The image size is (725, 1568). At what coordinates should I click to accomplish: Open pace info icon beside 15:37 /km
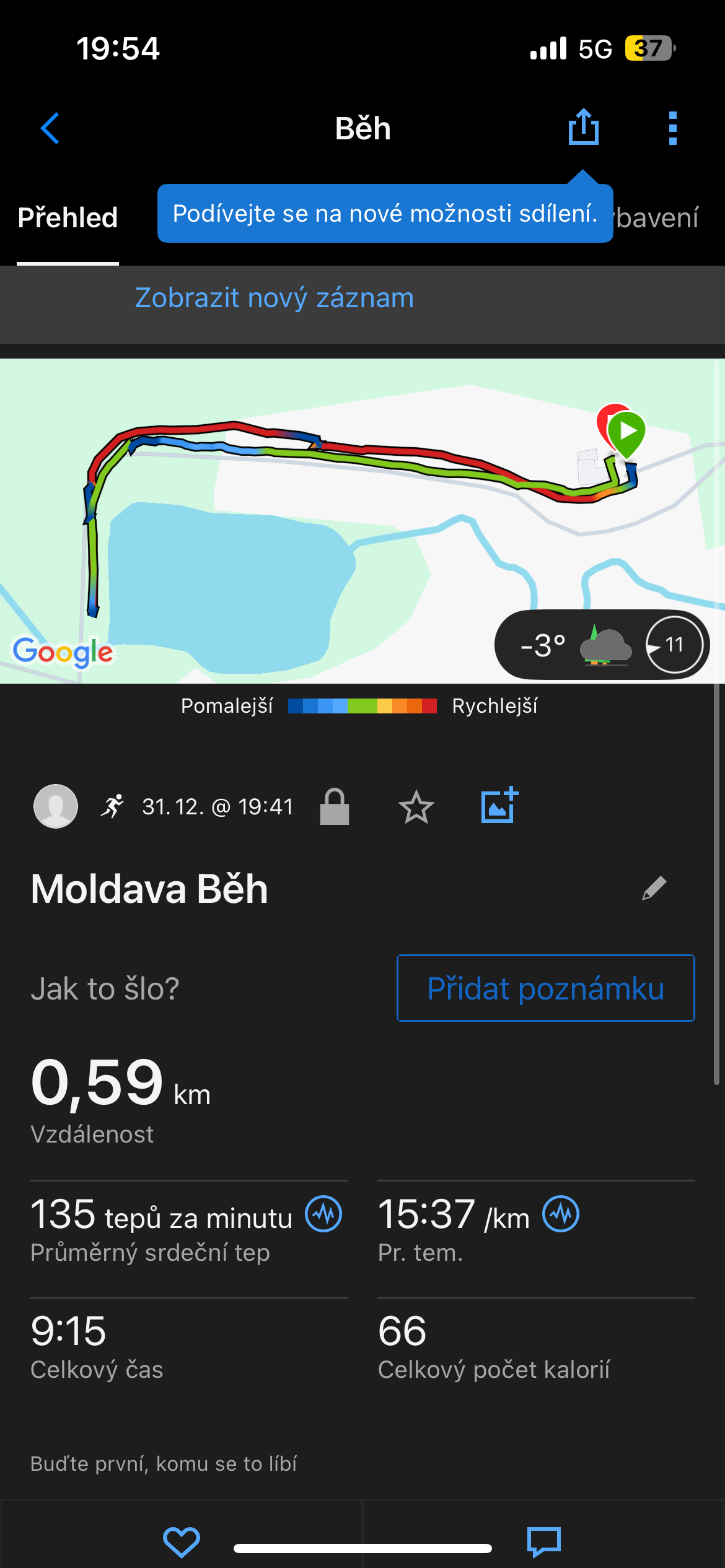pyautogui.click(x=561, y=1214)
